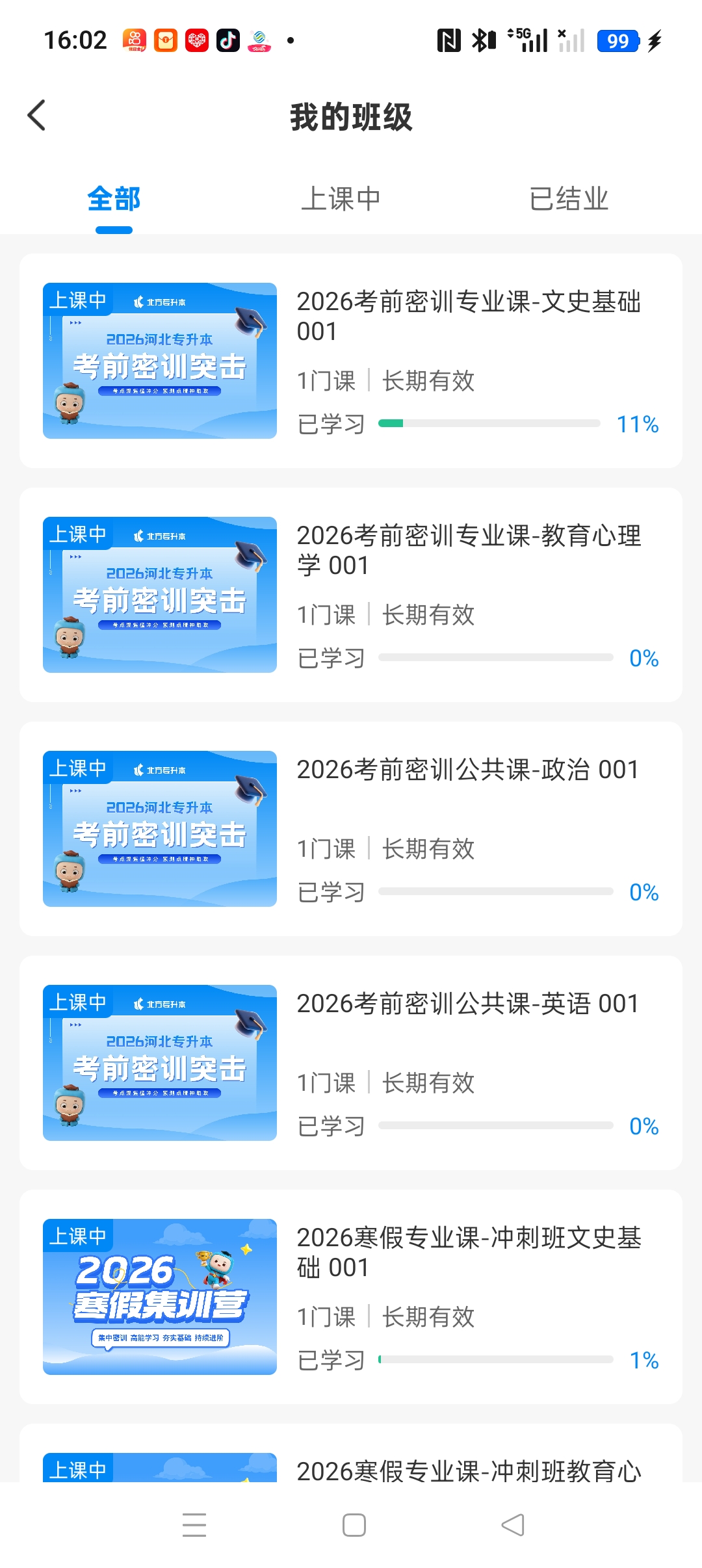
Task: Switch to the 上课中 tab
Action: [x=343, y=200]
